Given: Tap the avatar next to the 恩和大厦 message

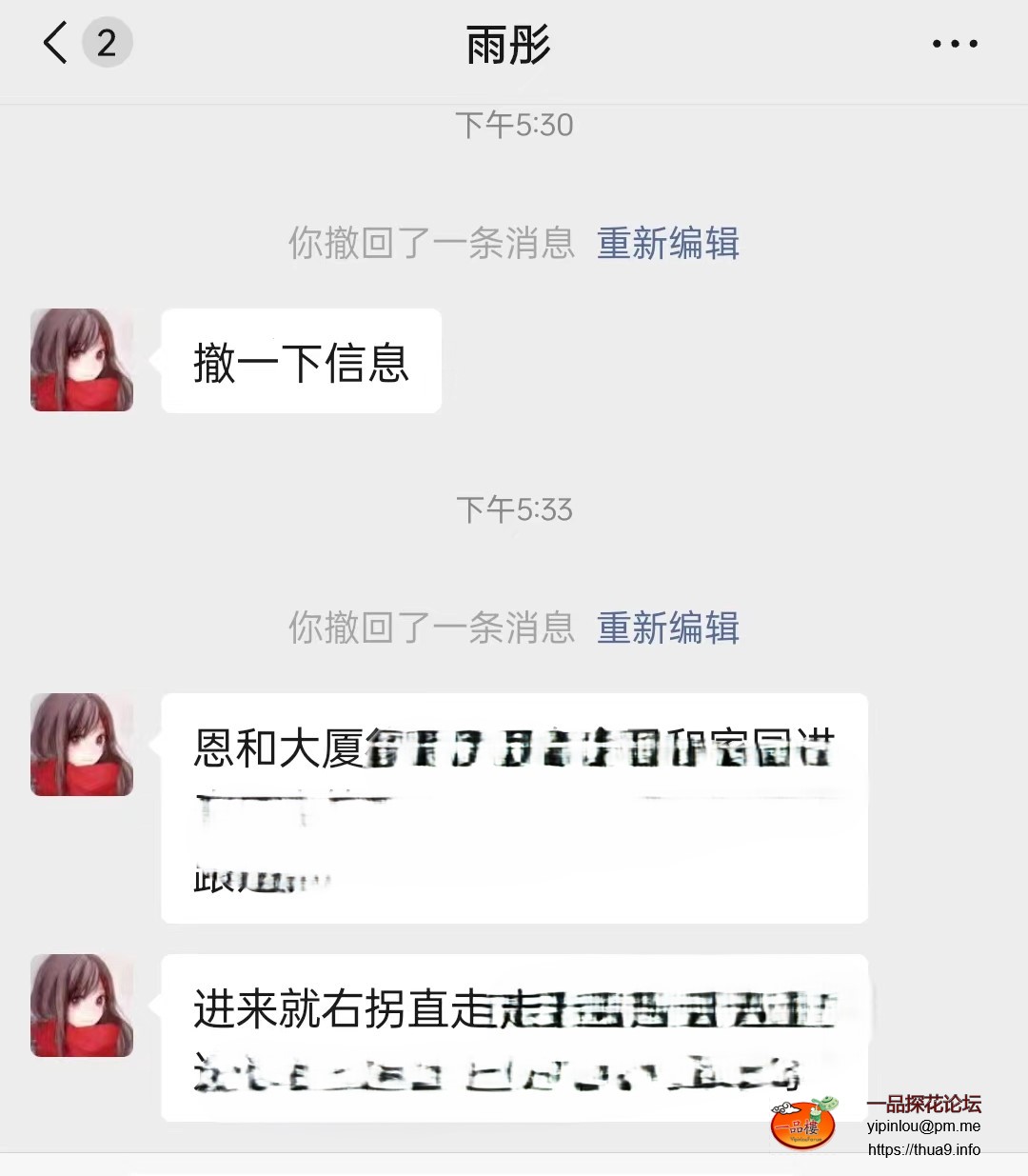Looking at the screenshot, I should coord(82,745).
